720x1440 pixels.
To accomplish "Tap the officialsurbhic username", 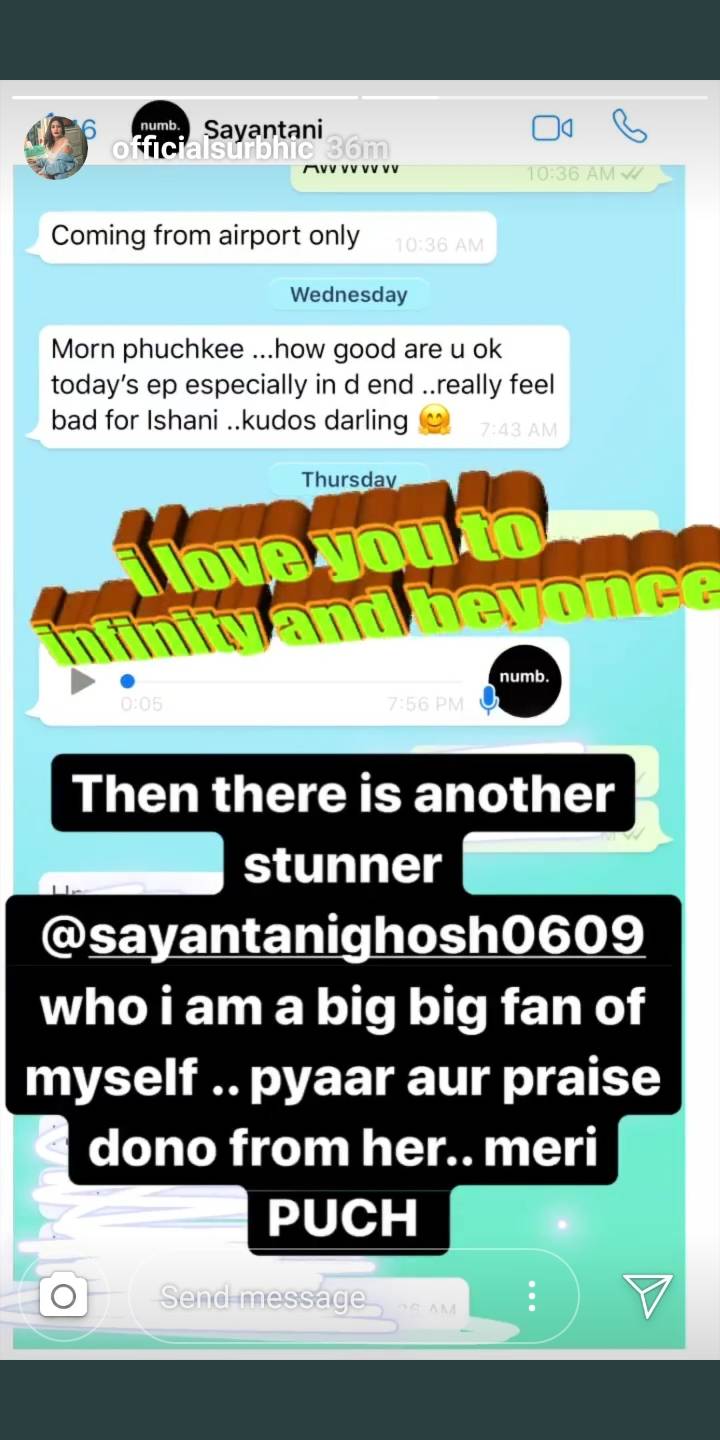I will 214,149.
